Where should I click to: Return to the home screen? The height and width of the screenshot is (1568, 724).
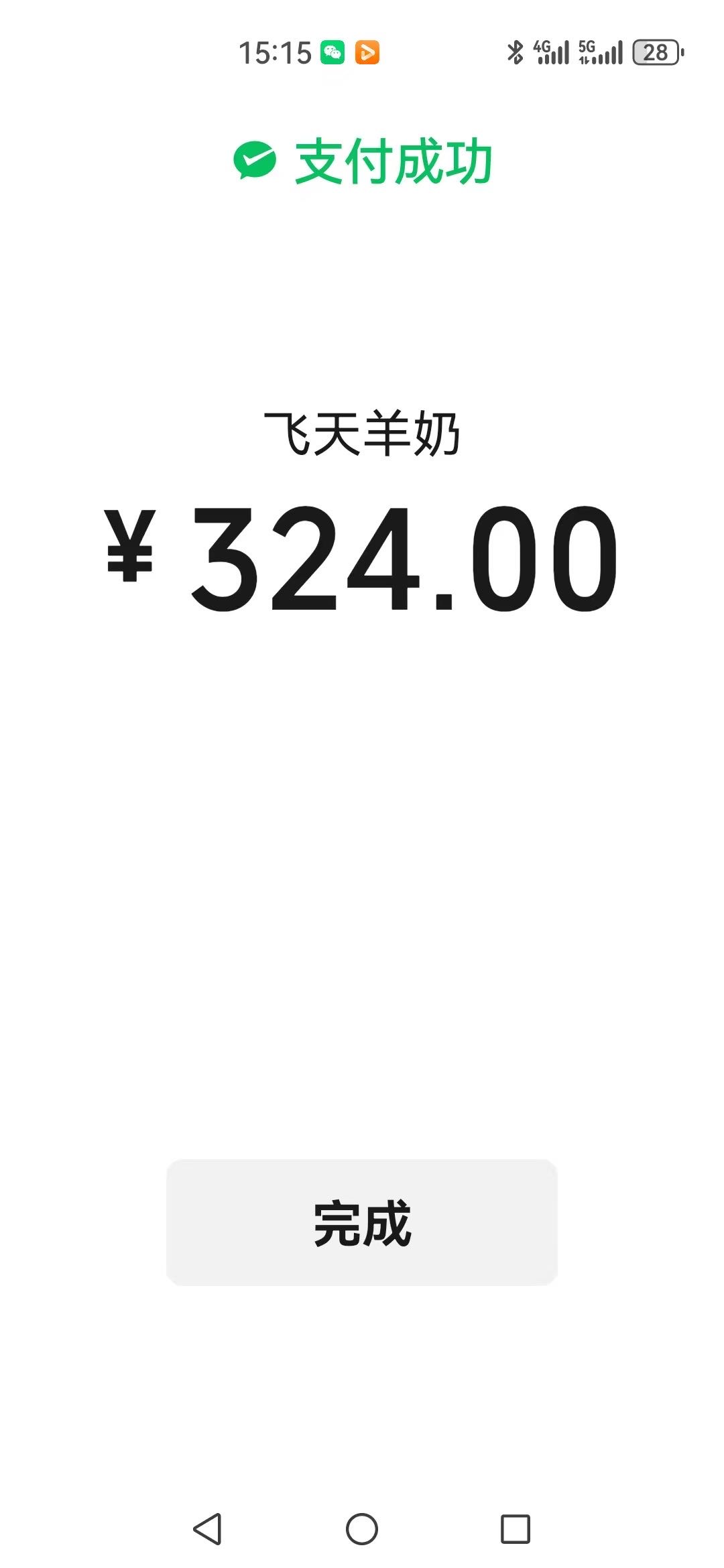[362, 1529]
